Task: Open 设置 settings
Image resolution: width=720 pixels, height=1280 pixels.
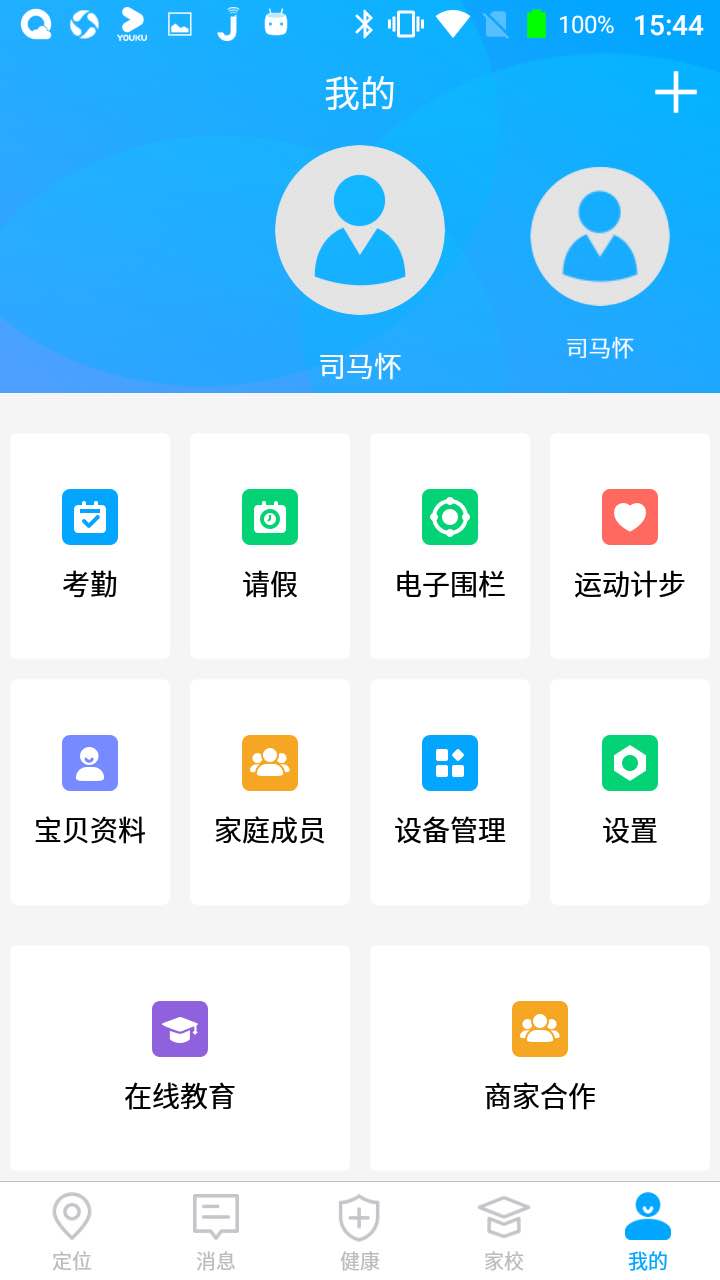Action: pyautogui.click(x=630, y=791)
